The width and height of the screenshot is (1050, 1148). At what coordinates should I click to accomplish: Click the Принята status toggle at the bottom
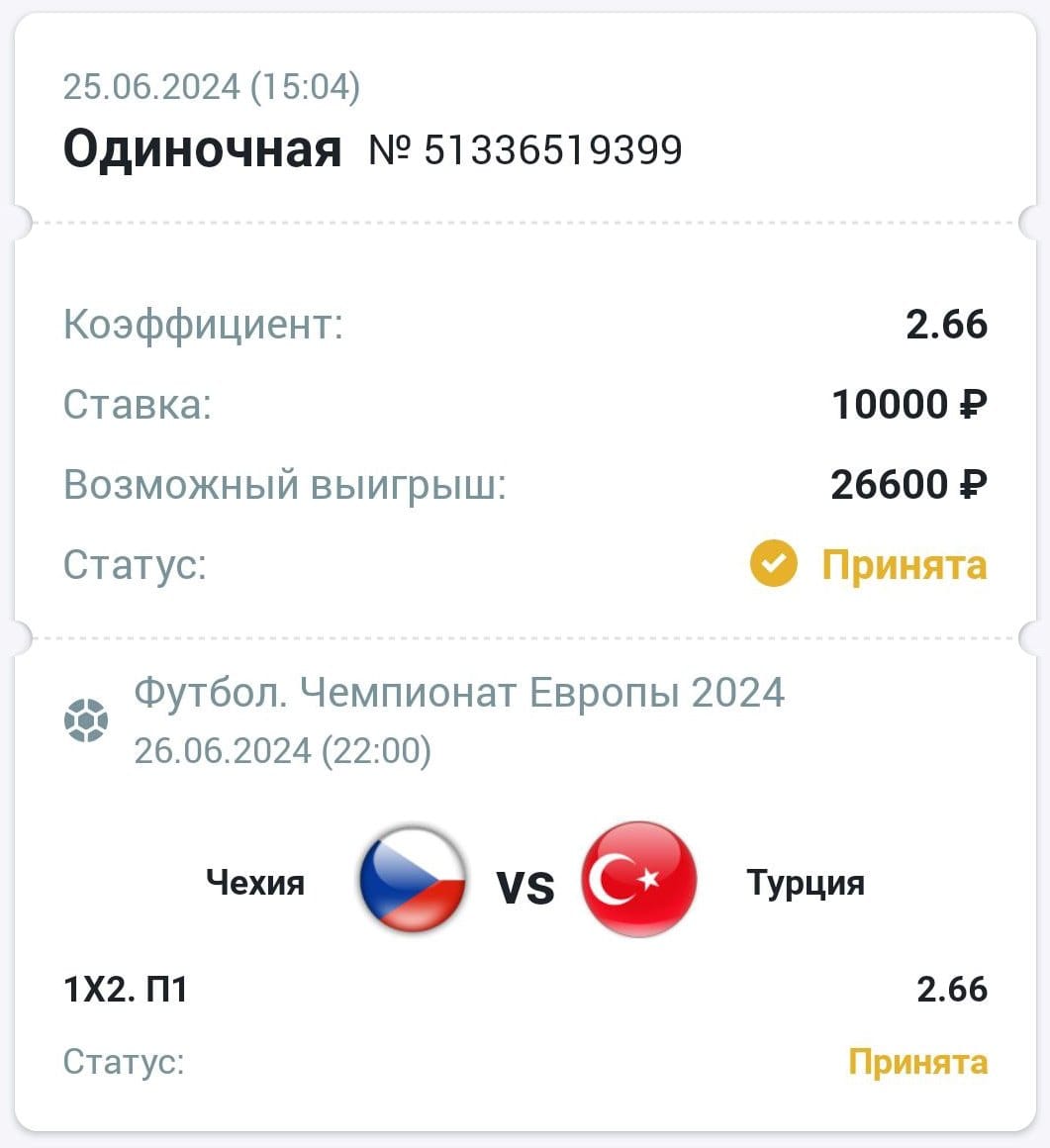pos(918,1062)
